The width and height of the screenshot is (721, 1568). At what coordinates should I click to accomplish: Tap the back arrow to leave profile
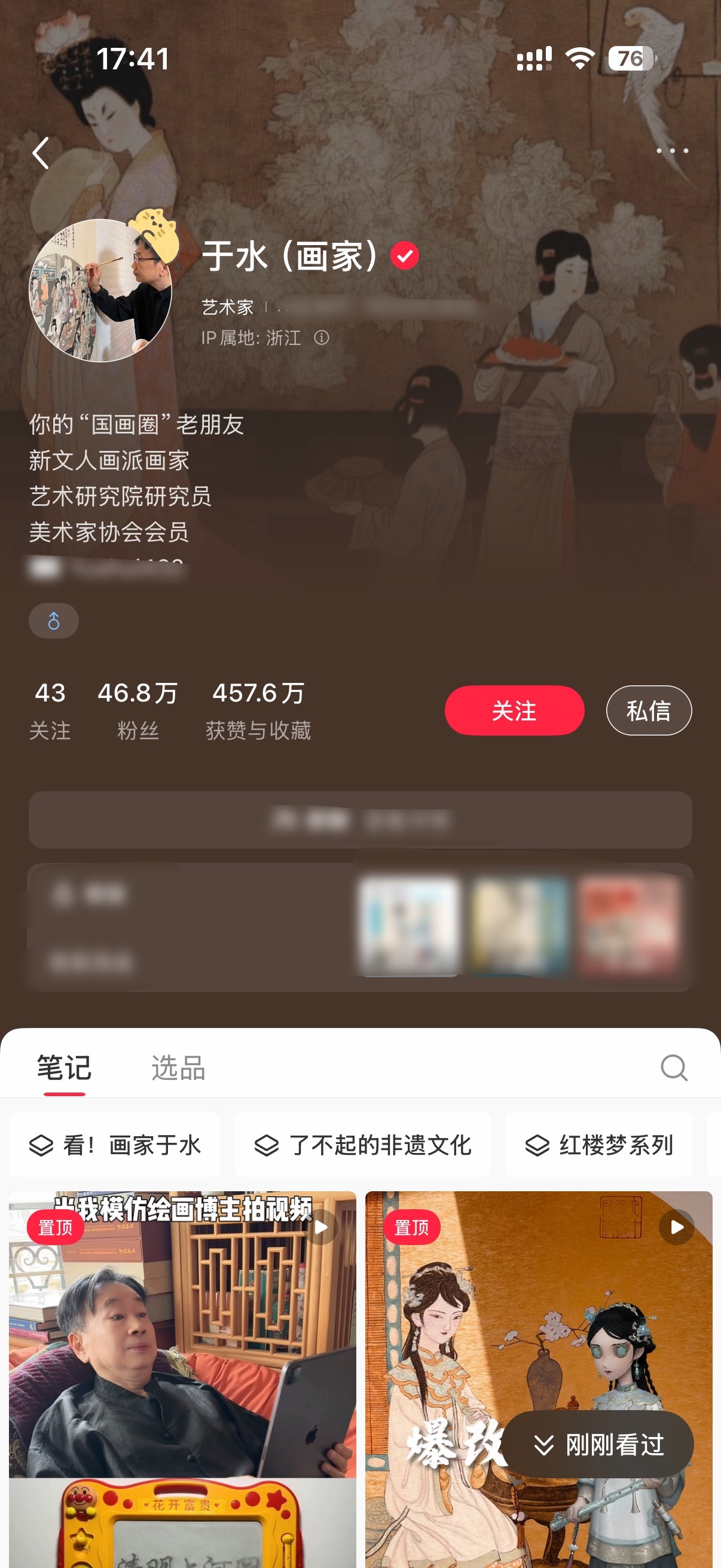pos(41,153)
